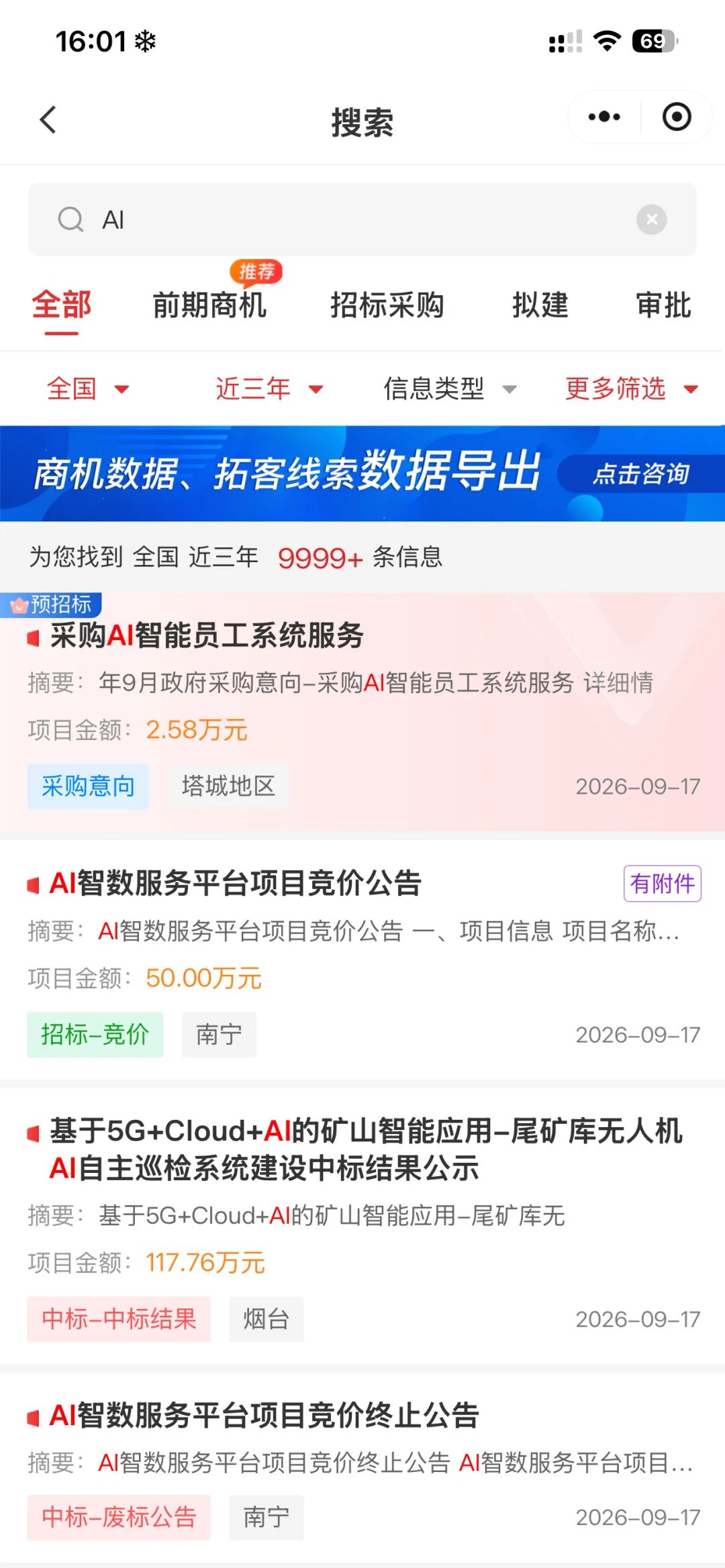This screenshot has height=1568, width=725.
Task: Open AI智数服务平台项目竞价公告 result
Action: click(362, 959)
